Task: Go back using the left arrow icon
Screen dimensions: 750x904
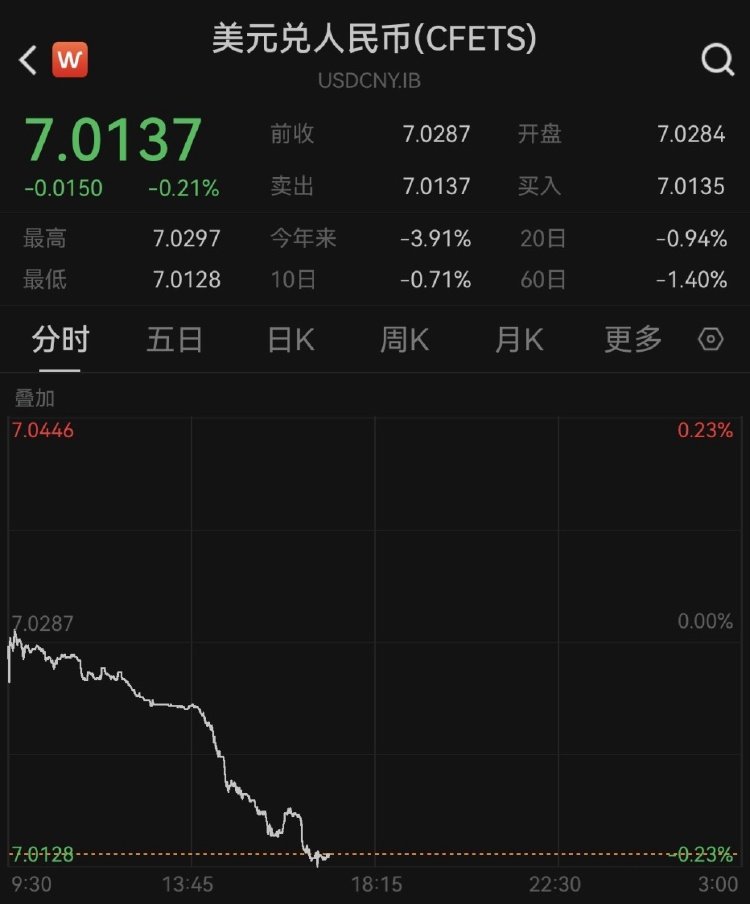Action: point(25,59)
